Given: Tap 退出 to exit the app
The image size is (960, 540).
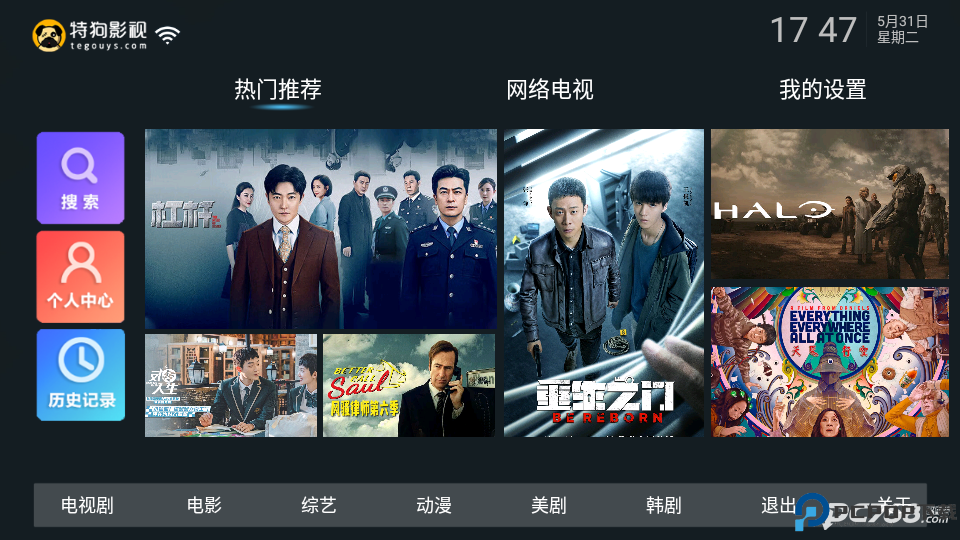Looking at the screenshot, I should pos(778,505).
